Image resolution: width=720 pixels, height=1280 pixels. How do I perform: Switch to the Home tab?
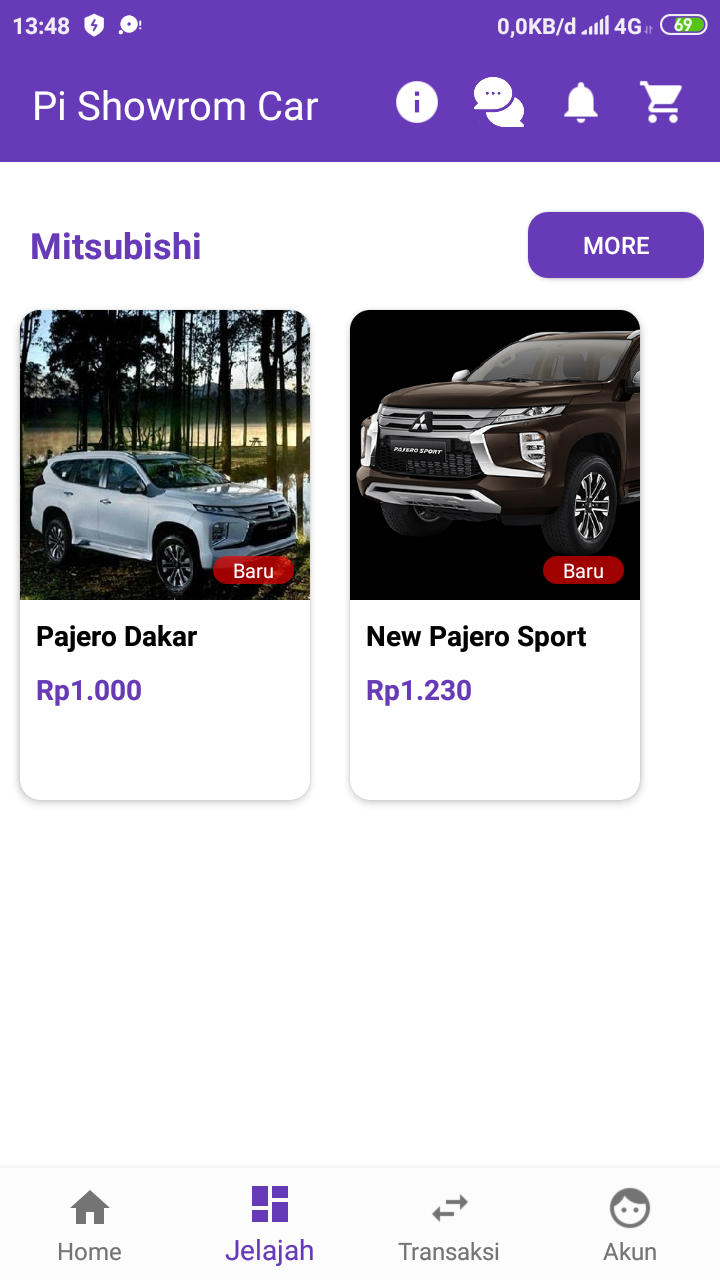pyautogui.click(x=90, y=1225)
